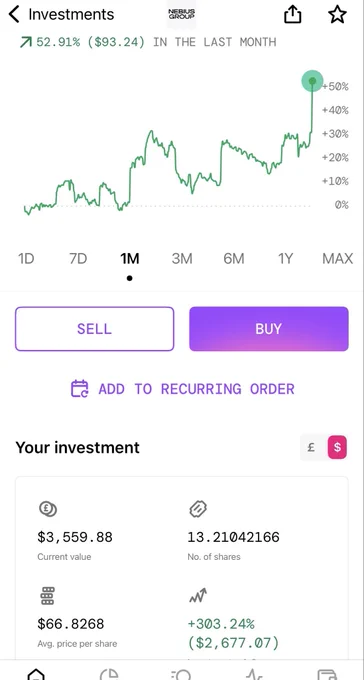The height and width of the screenshot is (680, 364).
Task: Add Nebius Group to favourites star
Action: click(x=337, y=14)
